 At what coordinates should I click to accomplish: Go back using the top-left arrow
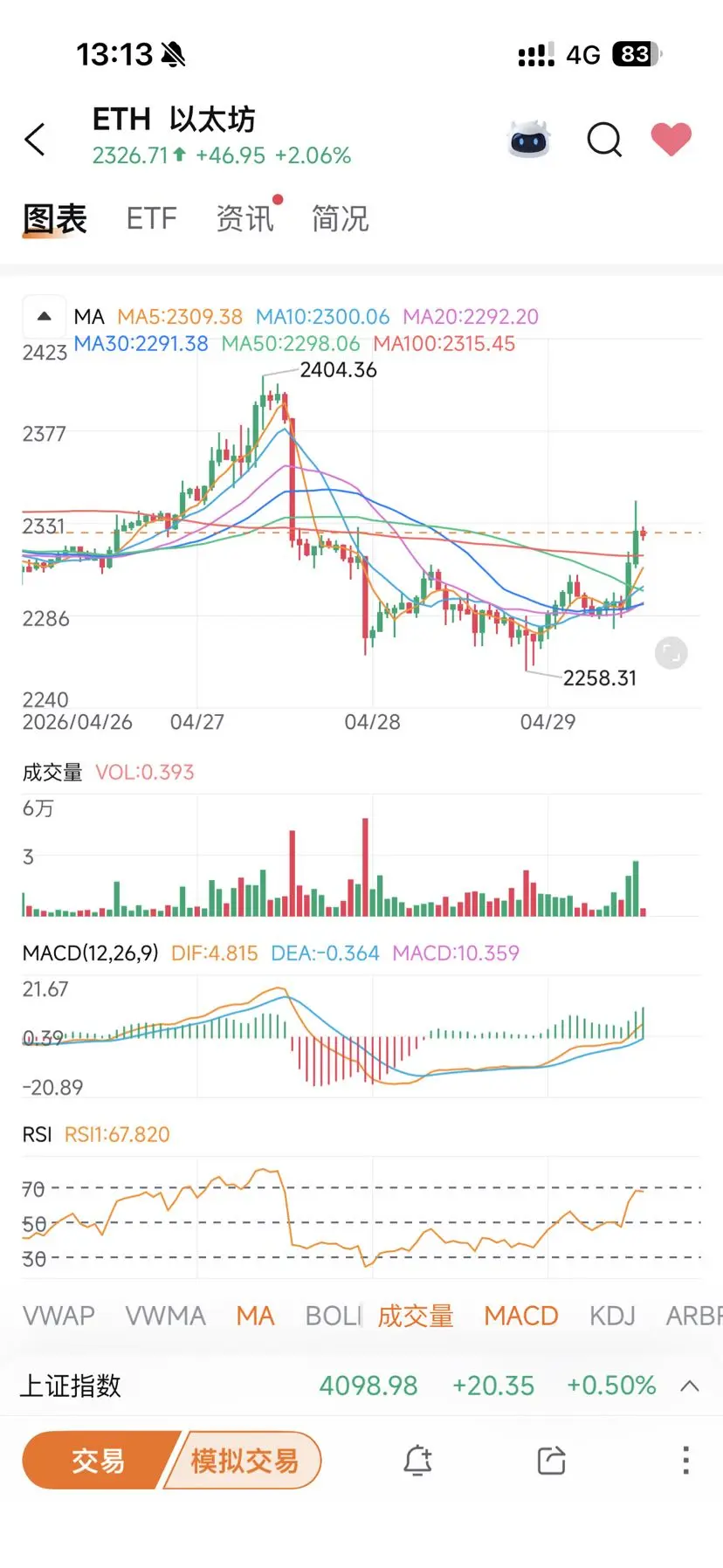(35, 140)
